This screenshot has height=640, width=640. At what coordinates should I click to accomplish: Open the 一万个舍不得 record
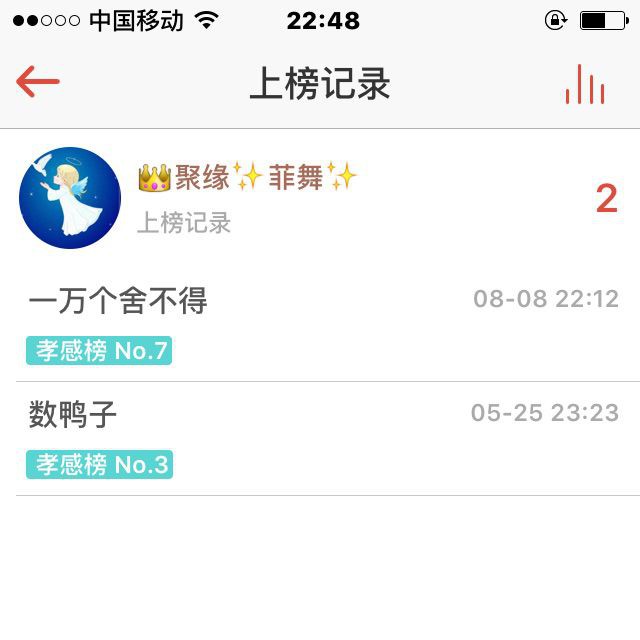(118, 301)
